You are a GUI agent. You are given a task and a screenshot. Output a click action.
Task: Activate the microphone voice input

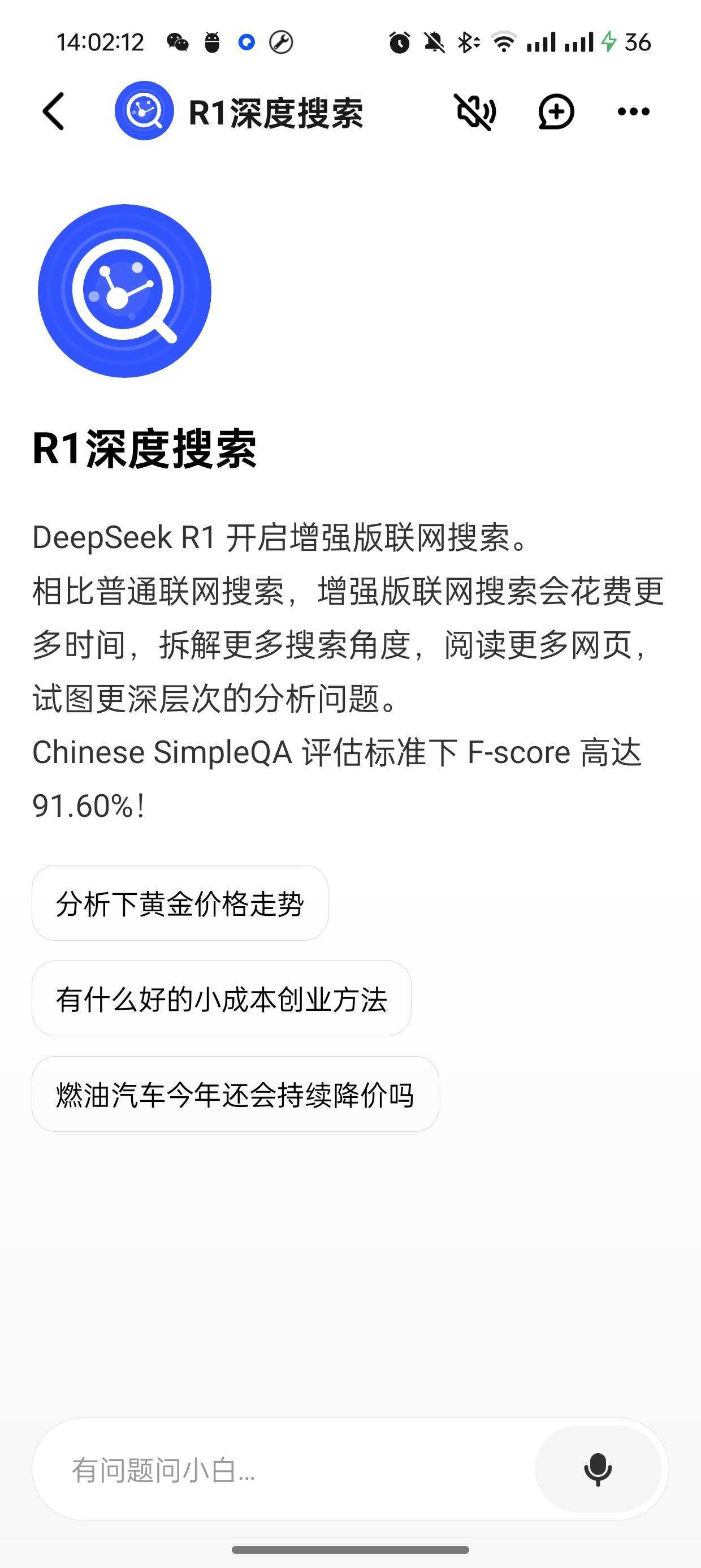click(598, 1470)
